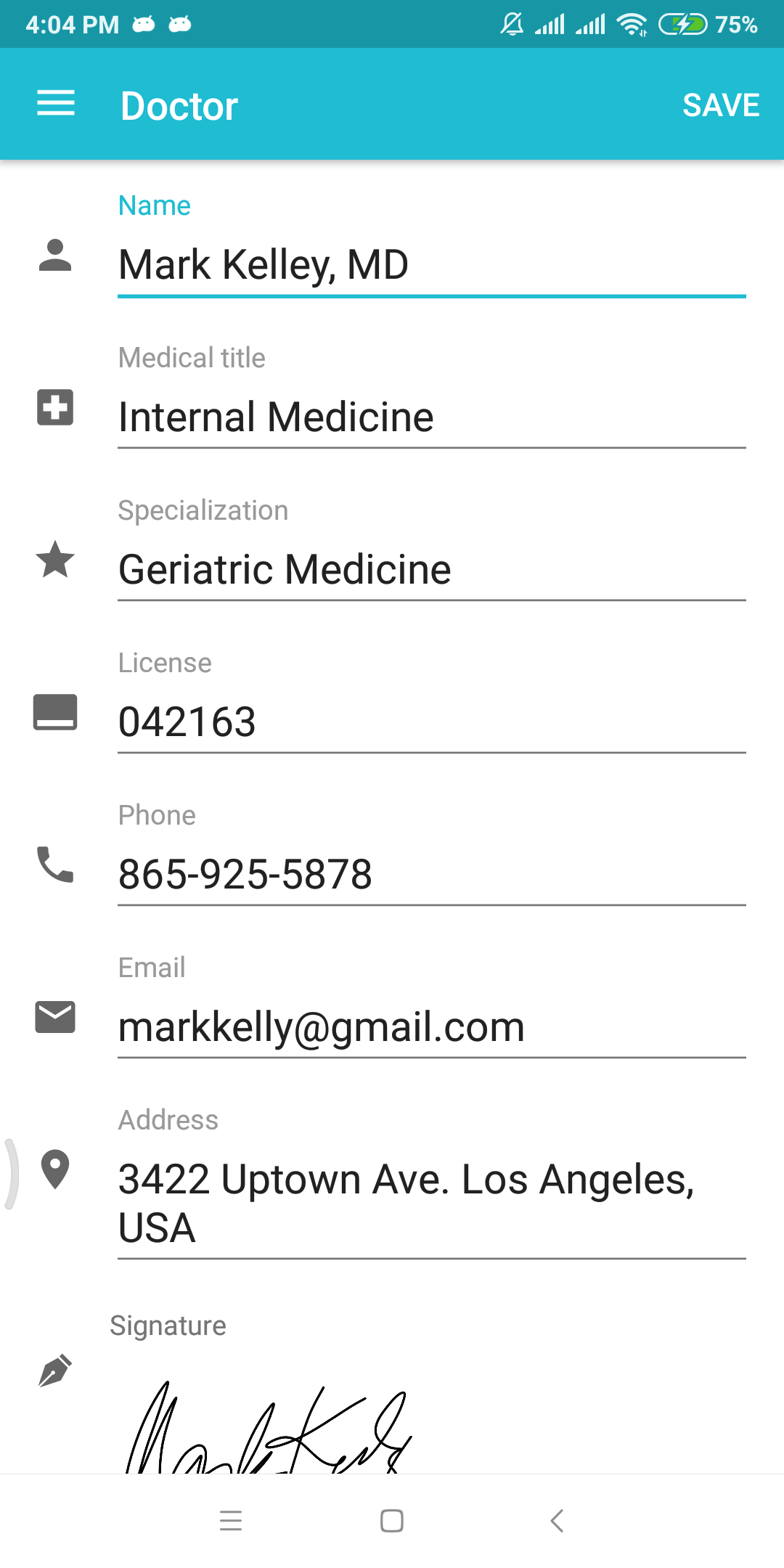Edit the Phone number field

(432, 875)
